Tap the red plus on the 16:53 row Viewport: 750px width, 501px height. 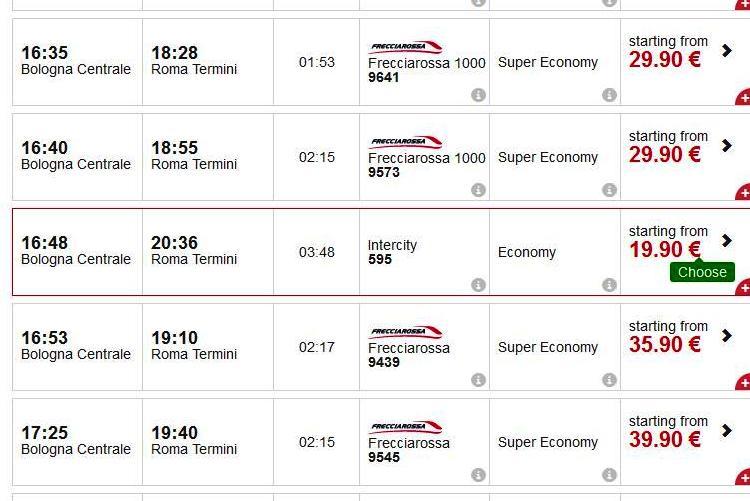(x=743, y=383)
